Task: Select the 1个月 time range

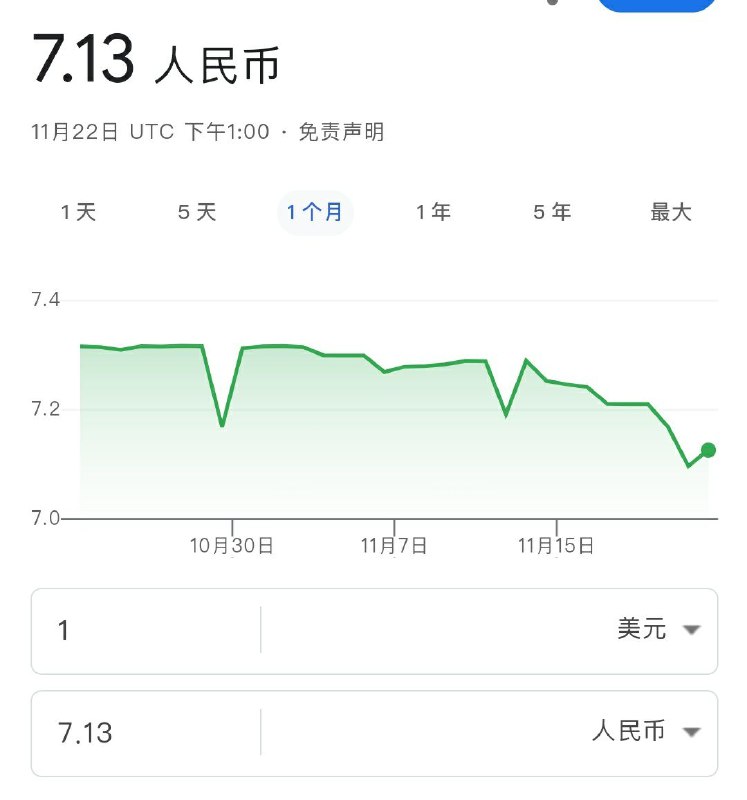Action: 315,212
